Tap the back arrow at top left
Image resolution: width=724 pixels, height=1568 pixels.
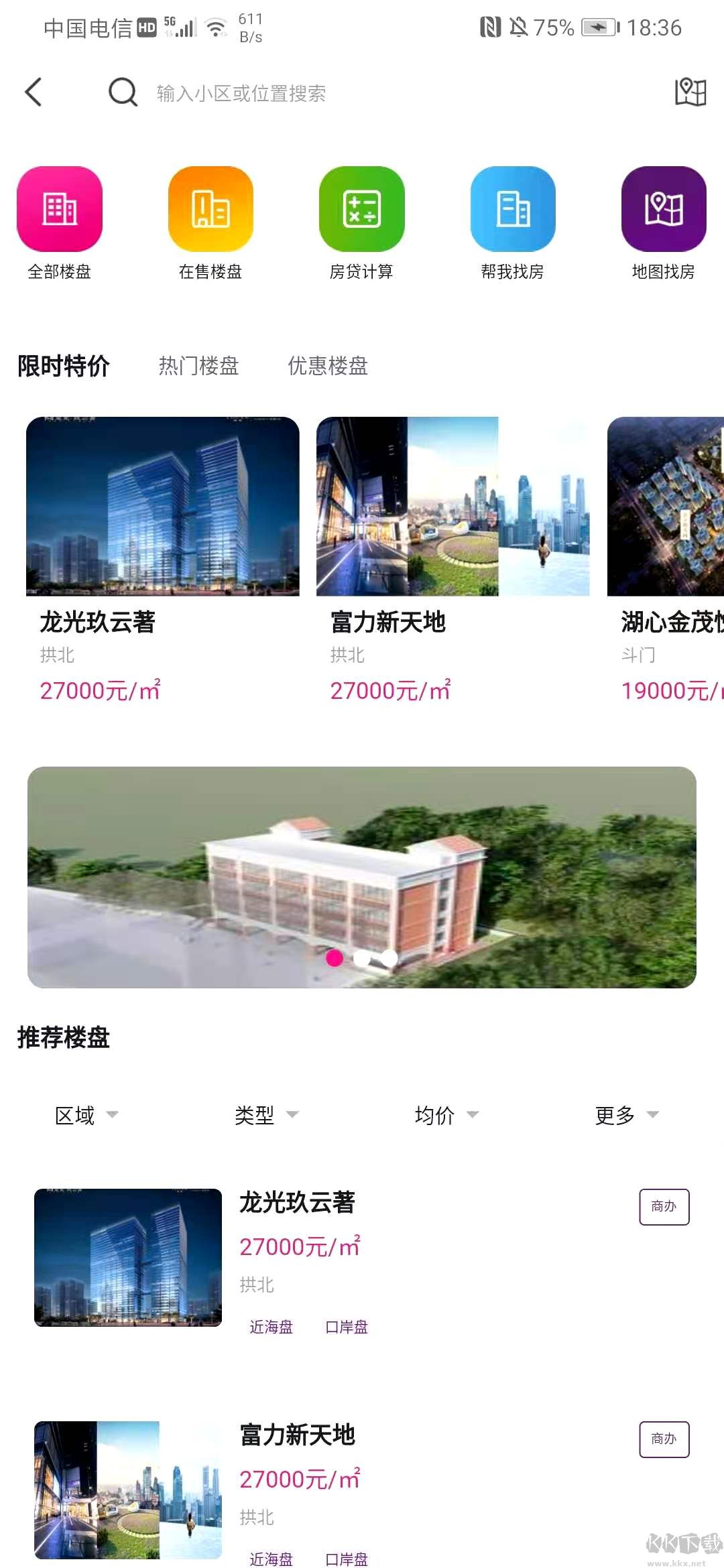click(x=34, y=92)
